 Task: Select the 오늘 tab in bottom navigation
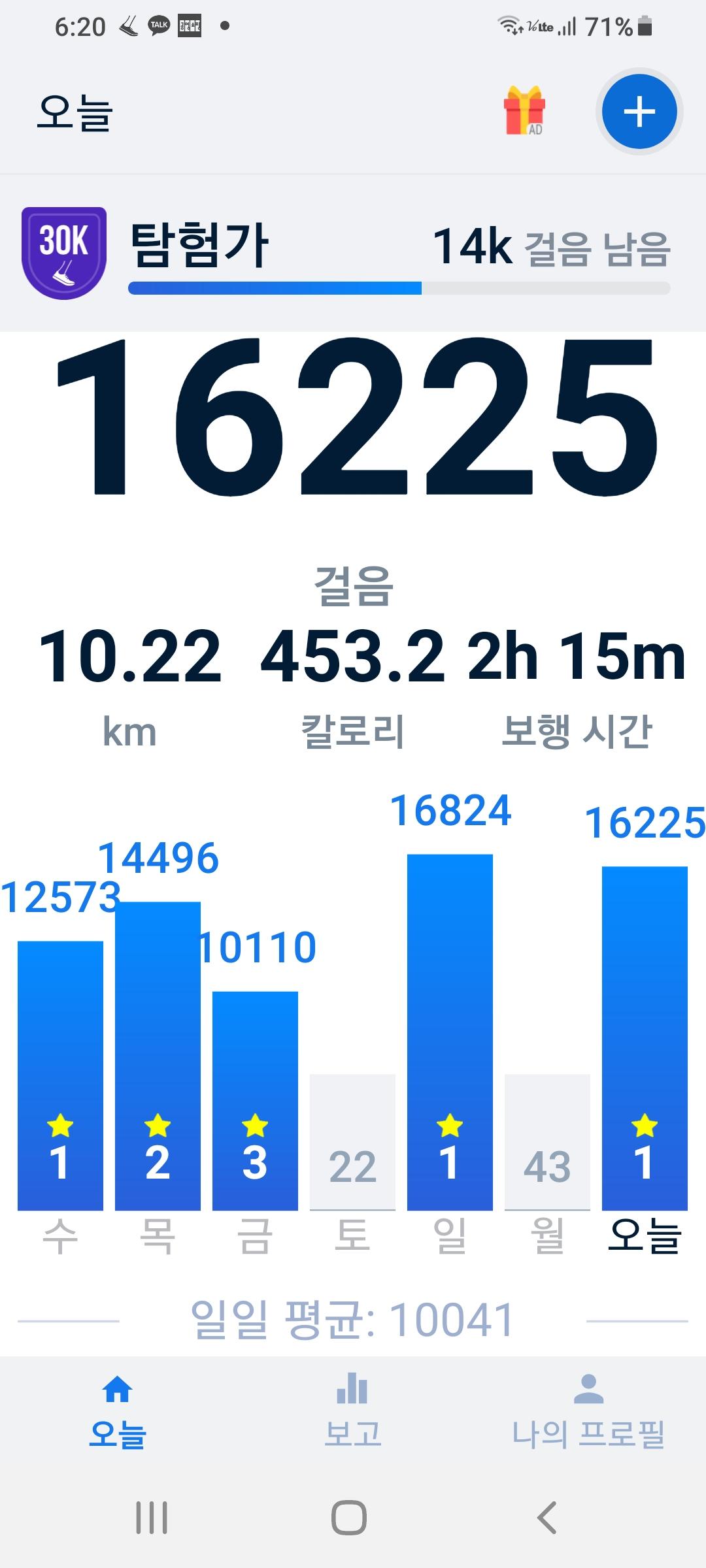tap(118, 1410)
